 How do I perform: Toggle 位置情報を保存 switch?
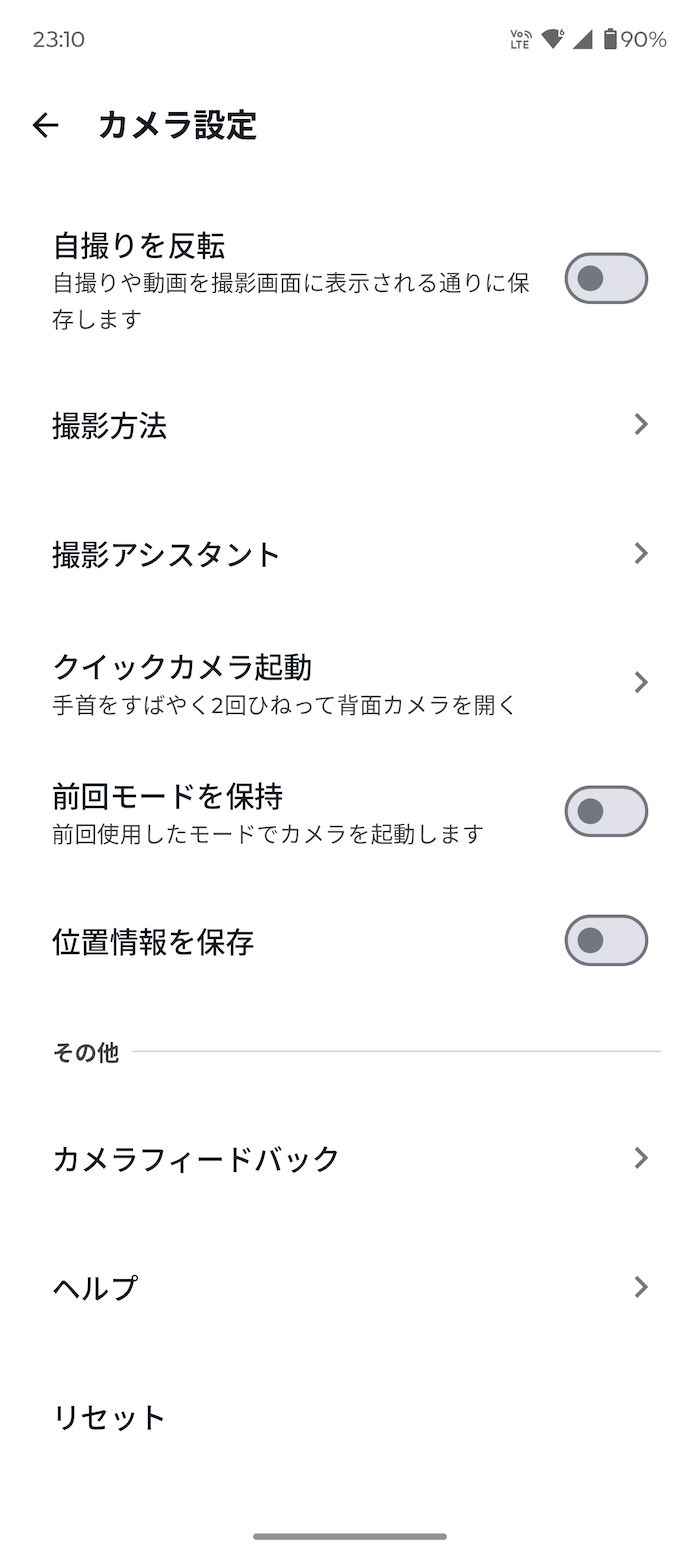[606, 940]
